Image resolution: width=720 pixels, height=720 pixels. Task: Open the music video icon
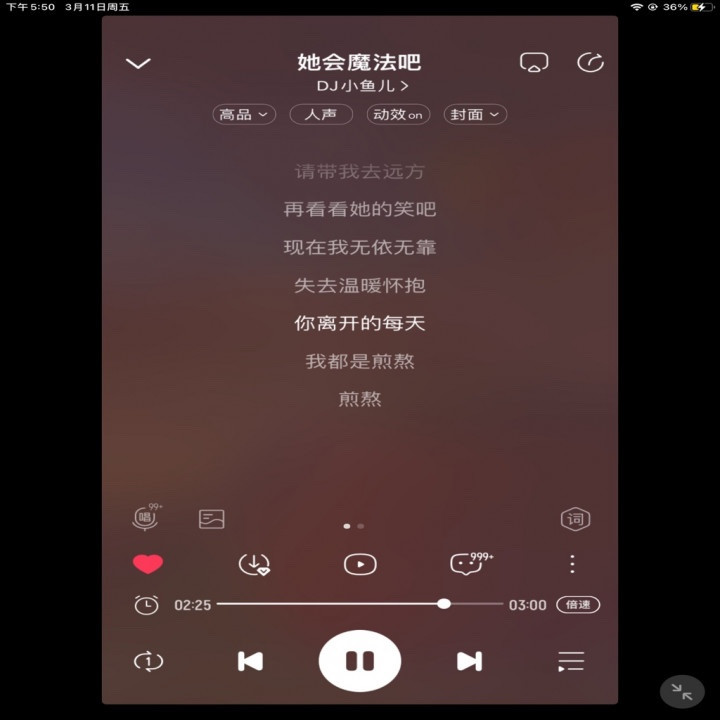coord(360,564)
